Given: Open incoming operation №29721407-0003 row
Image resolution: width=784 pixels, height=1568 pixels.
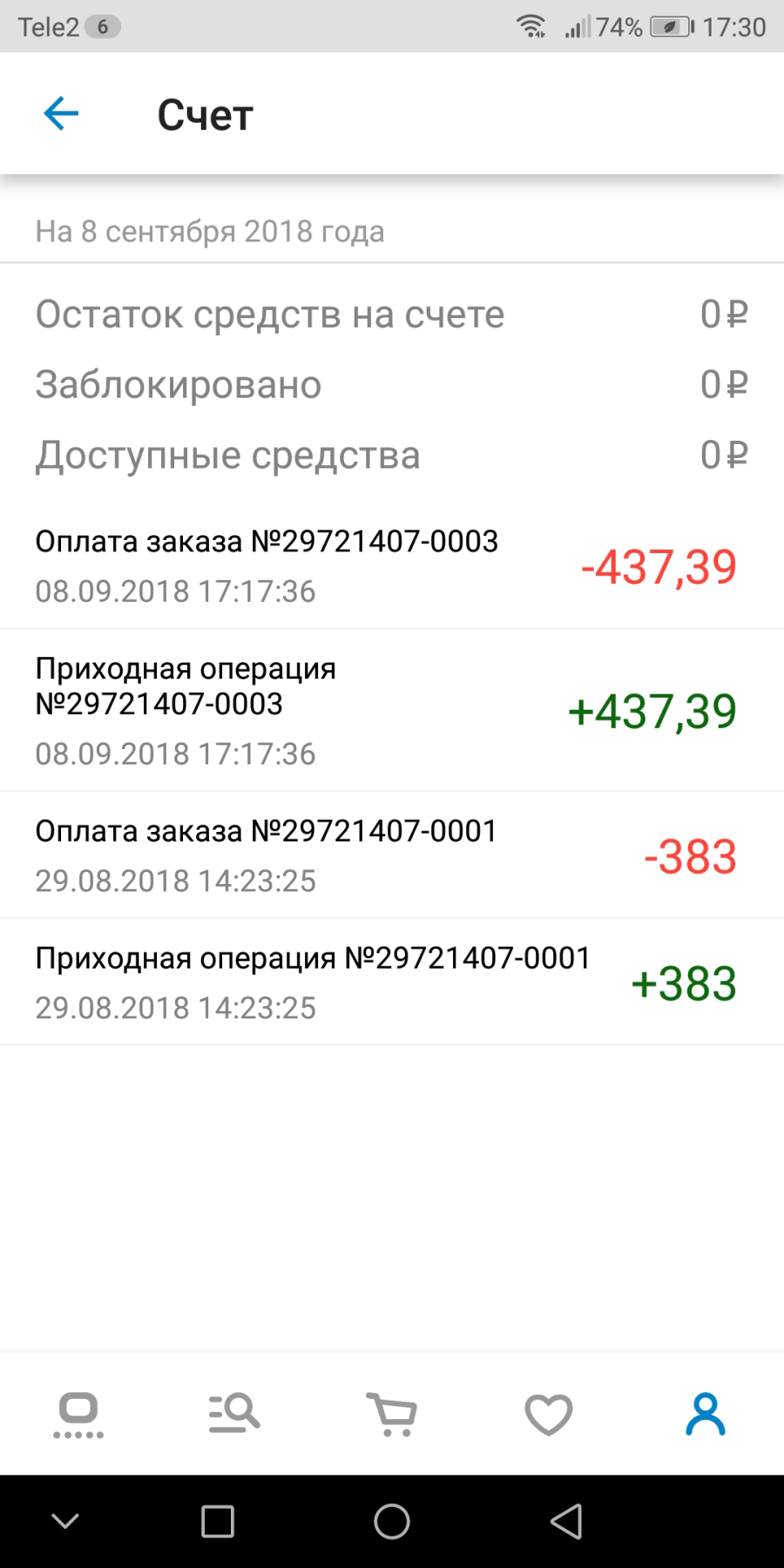Looking at the screenshot, I should (x=392, y=710).
